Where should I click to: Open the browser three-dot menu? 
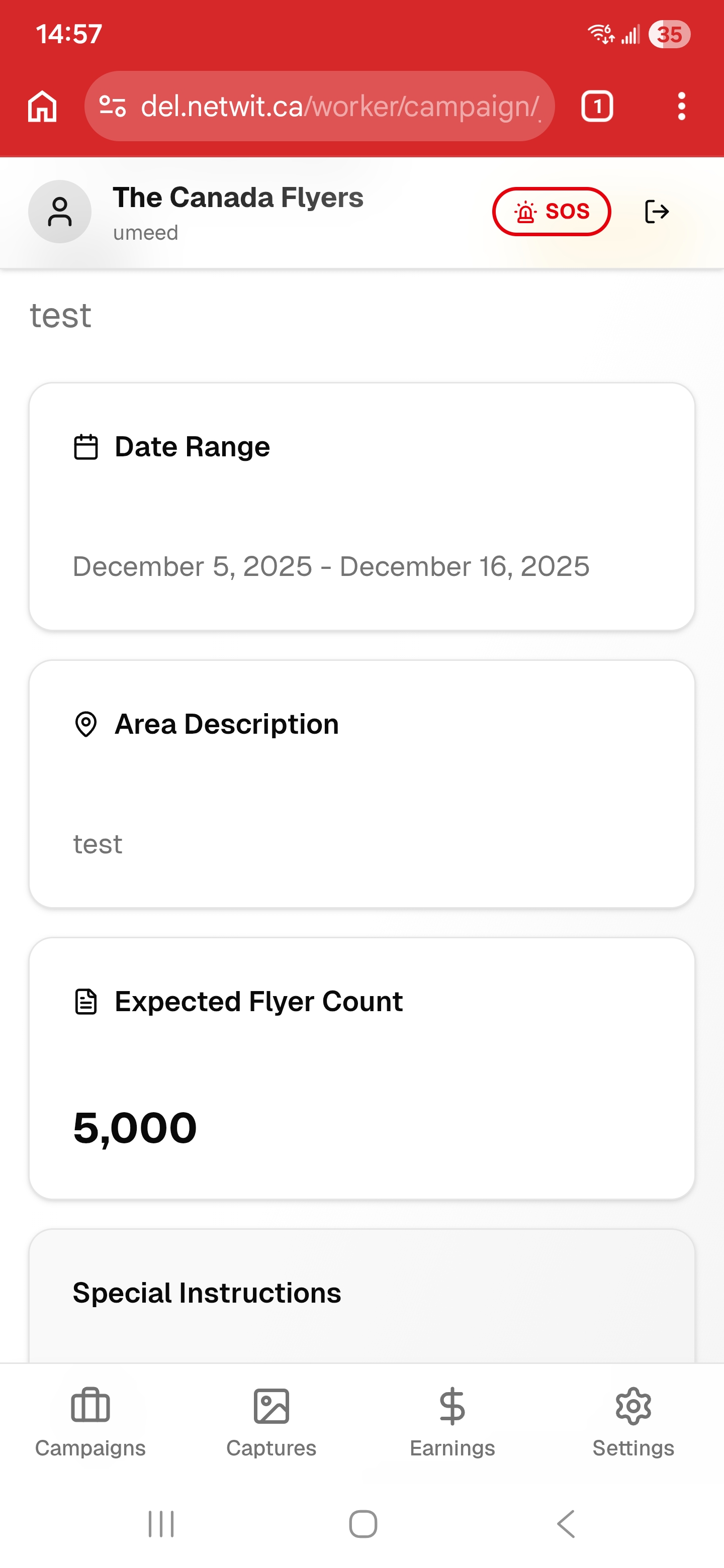(681, 106)
